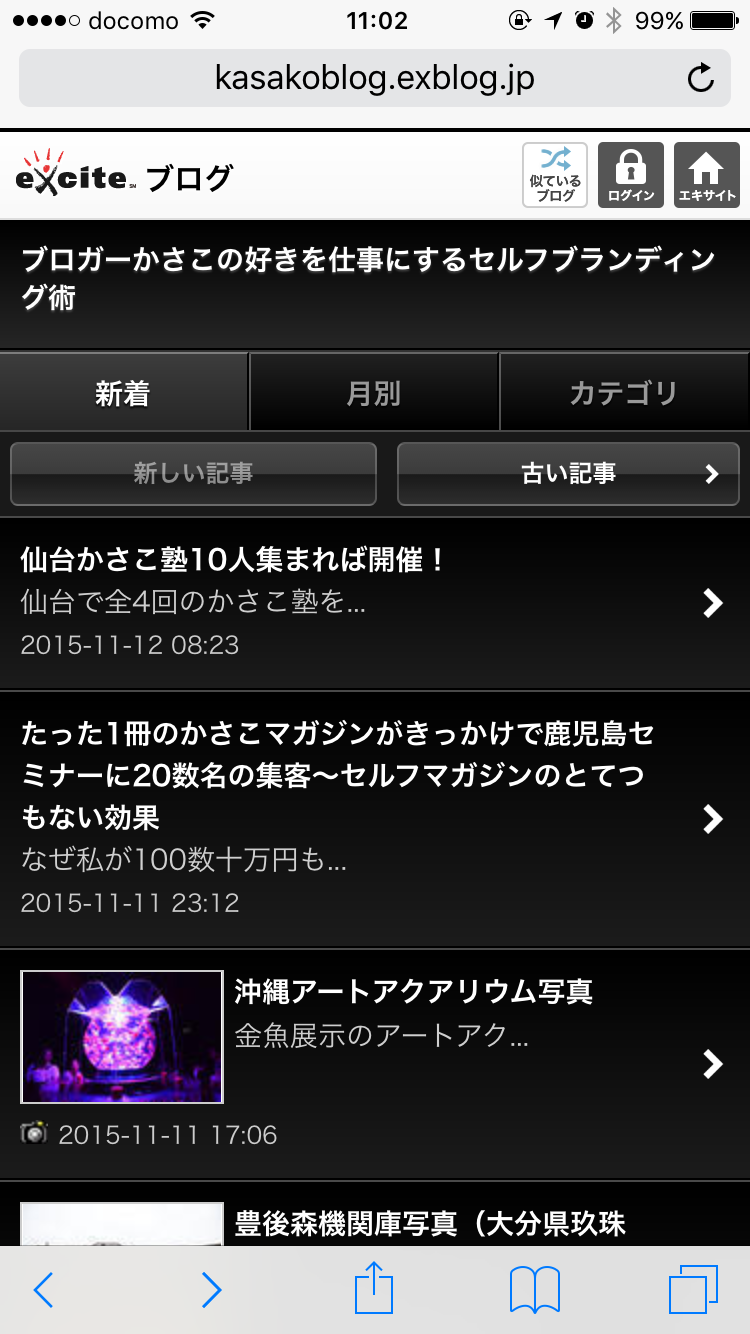Switch to the 月別 tab

coord(374,393)
